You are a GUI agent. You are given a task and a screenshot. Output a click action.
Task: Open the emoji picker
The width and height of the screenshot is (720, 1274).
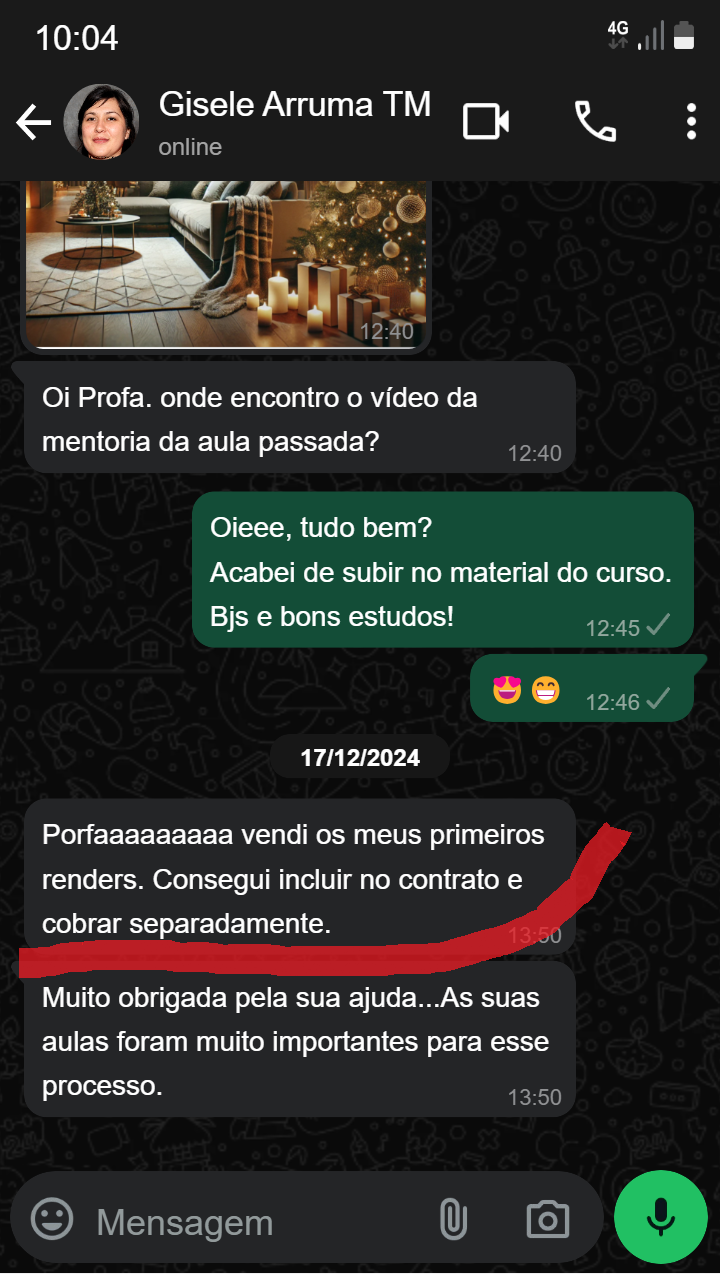tap(52, 1219)
